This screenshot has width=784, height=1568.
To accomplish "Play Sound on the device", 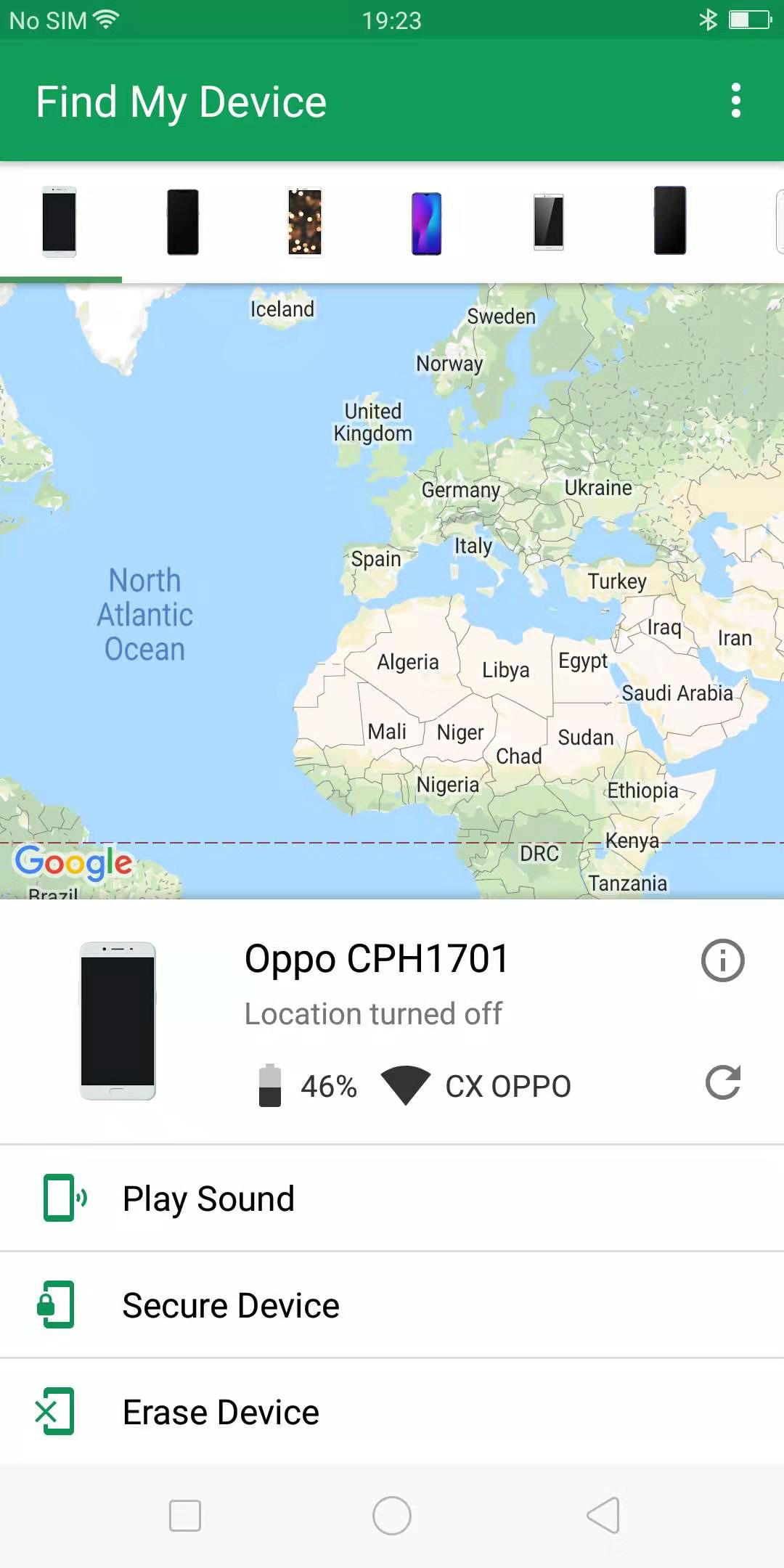I will (x=392, y=1198).
